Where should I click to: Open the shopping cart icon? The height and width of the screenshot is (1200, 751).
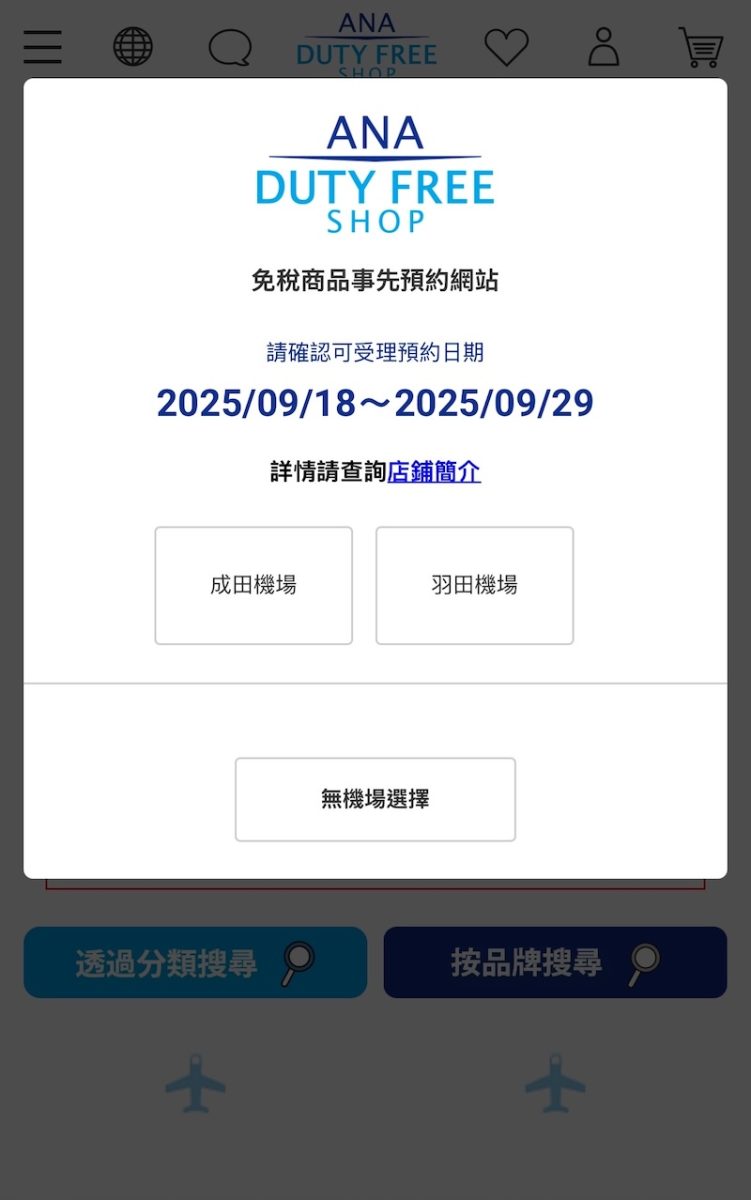click(x=700, y=45)
